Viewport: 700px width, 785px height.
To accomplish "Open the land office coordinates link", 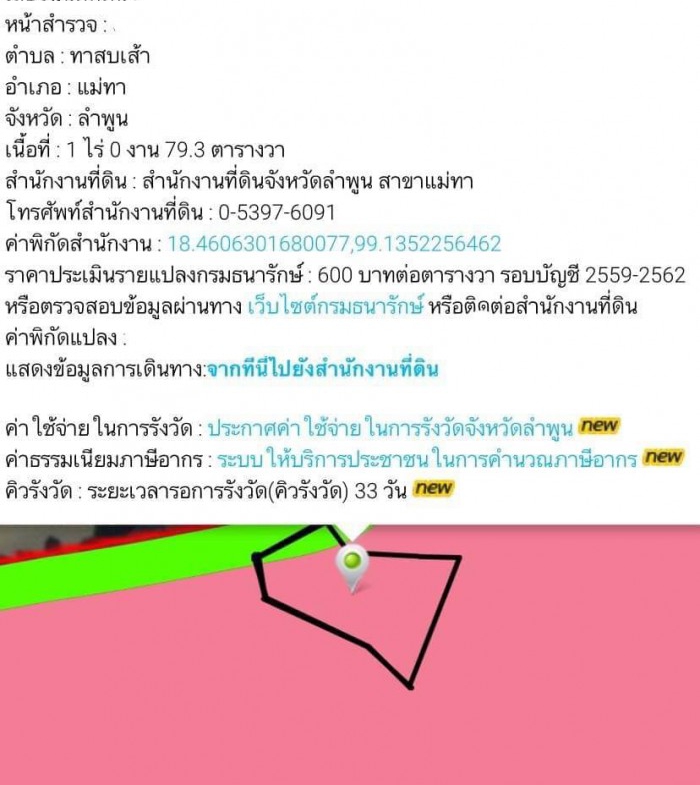I will point(334,244).
